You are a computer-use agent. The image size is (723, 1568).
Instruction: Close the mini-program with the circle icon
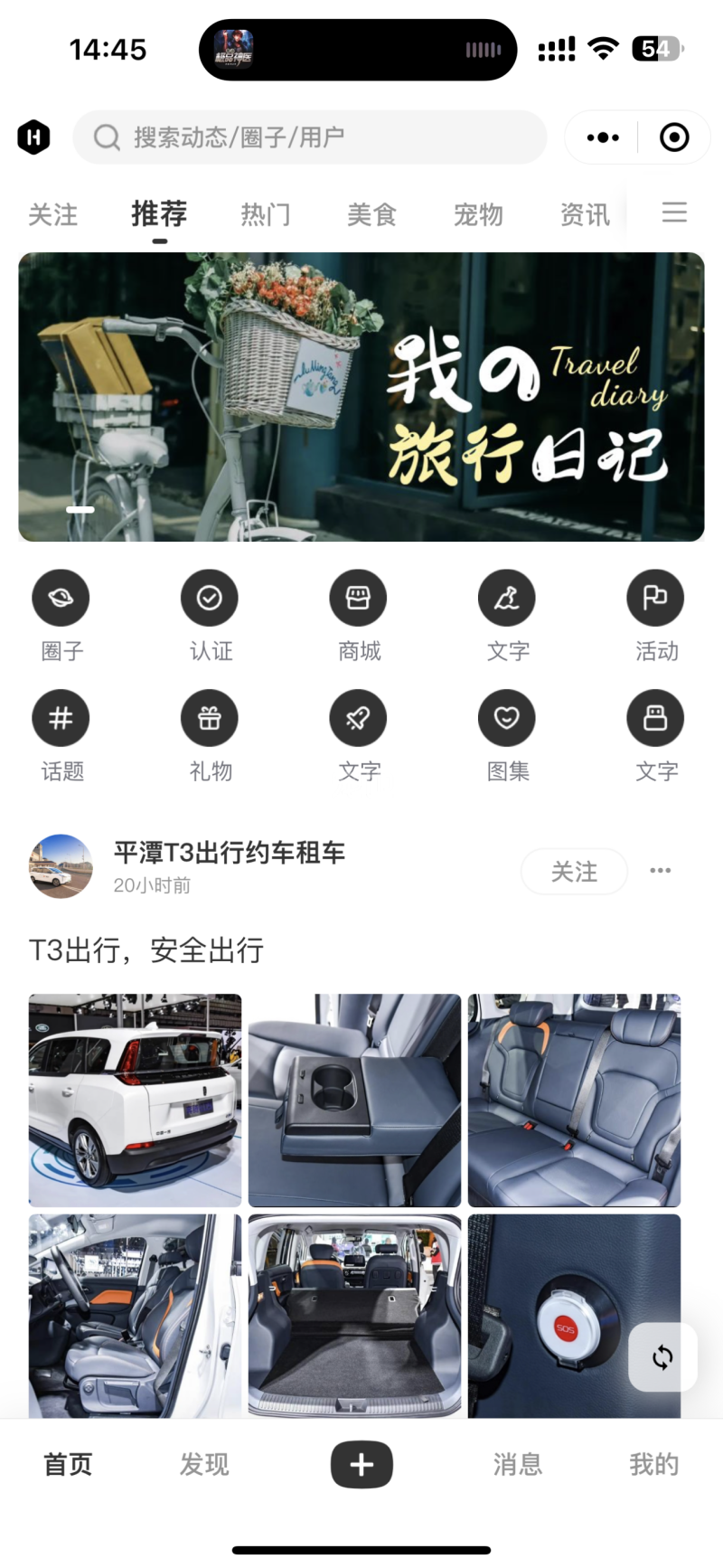pos(674,137)
